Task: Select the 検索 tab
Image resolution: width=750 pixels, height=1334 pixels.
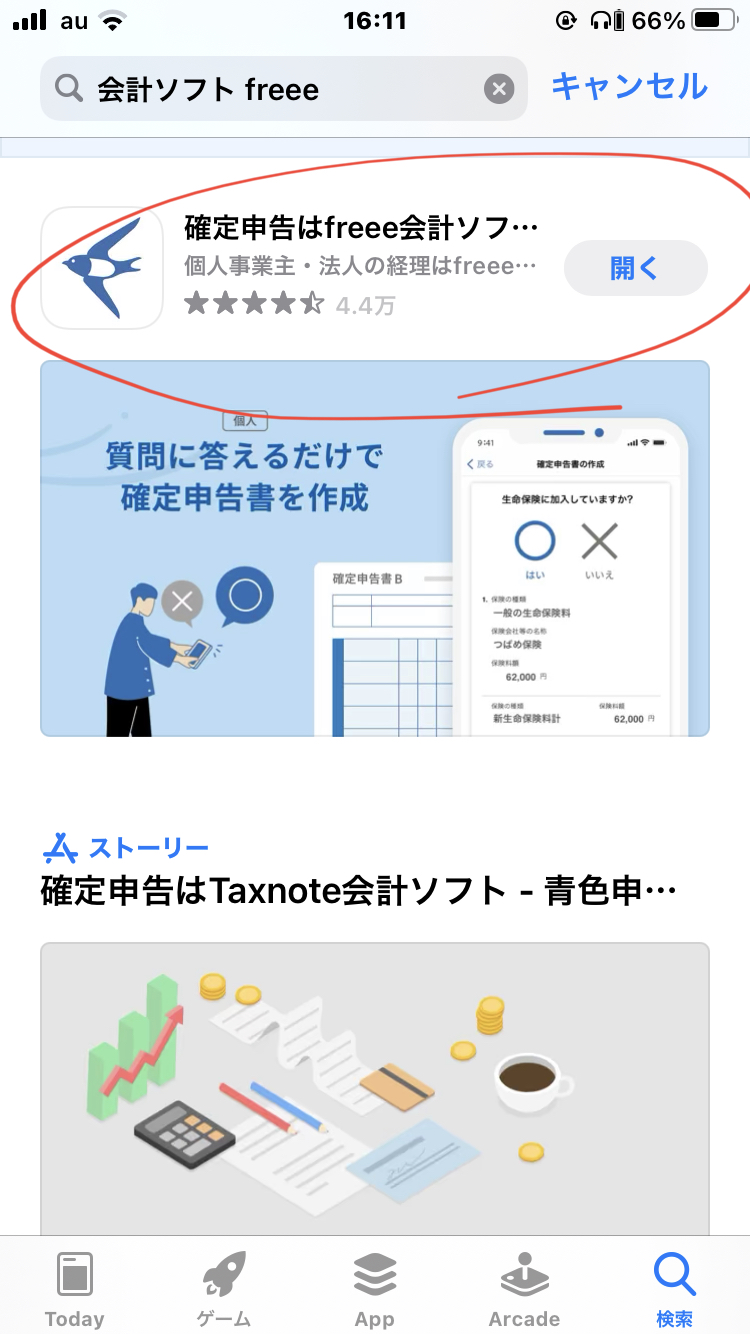Action: click(x=674, y=1288)
